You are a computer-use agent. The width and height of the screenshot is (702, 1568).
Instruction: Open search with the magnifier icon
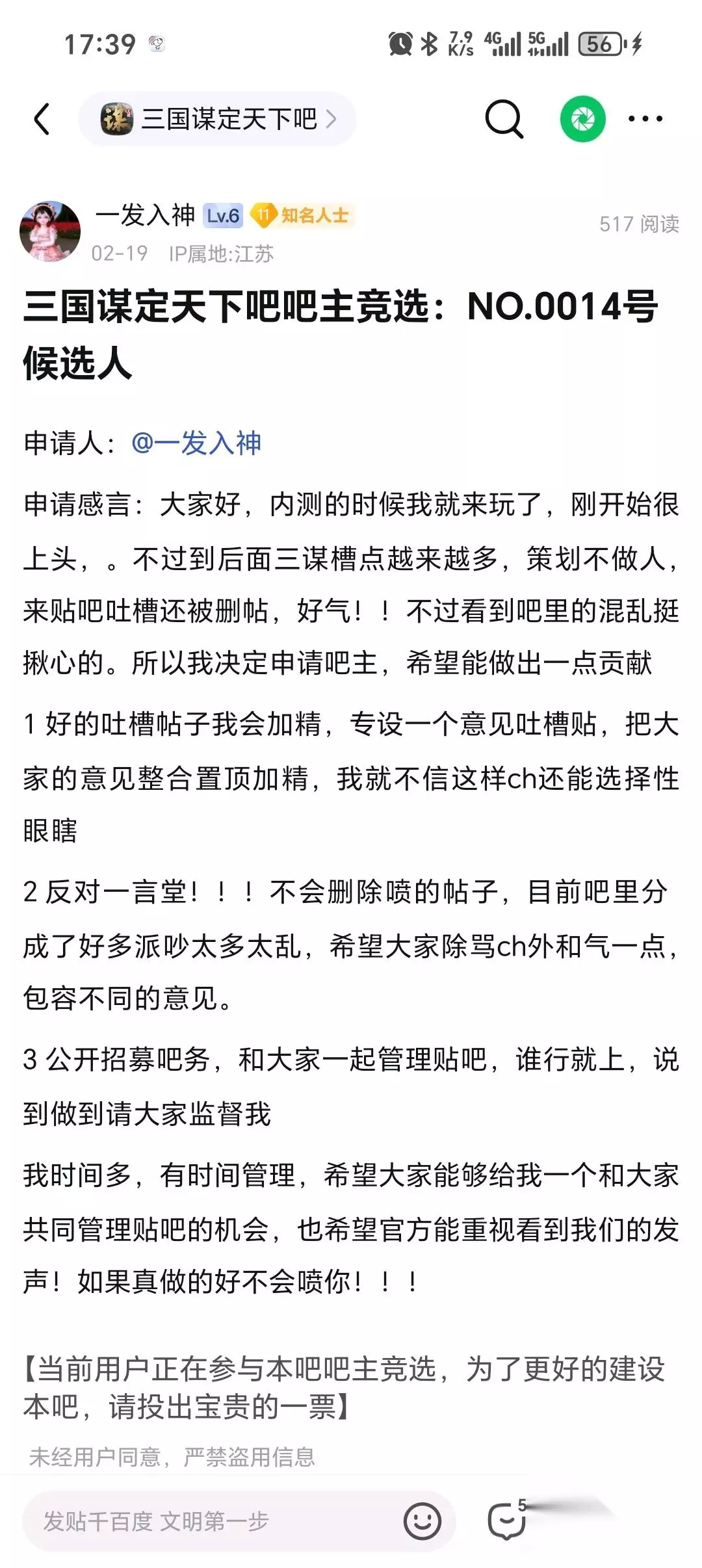click(x=504, y=119)
